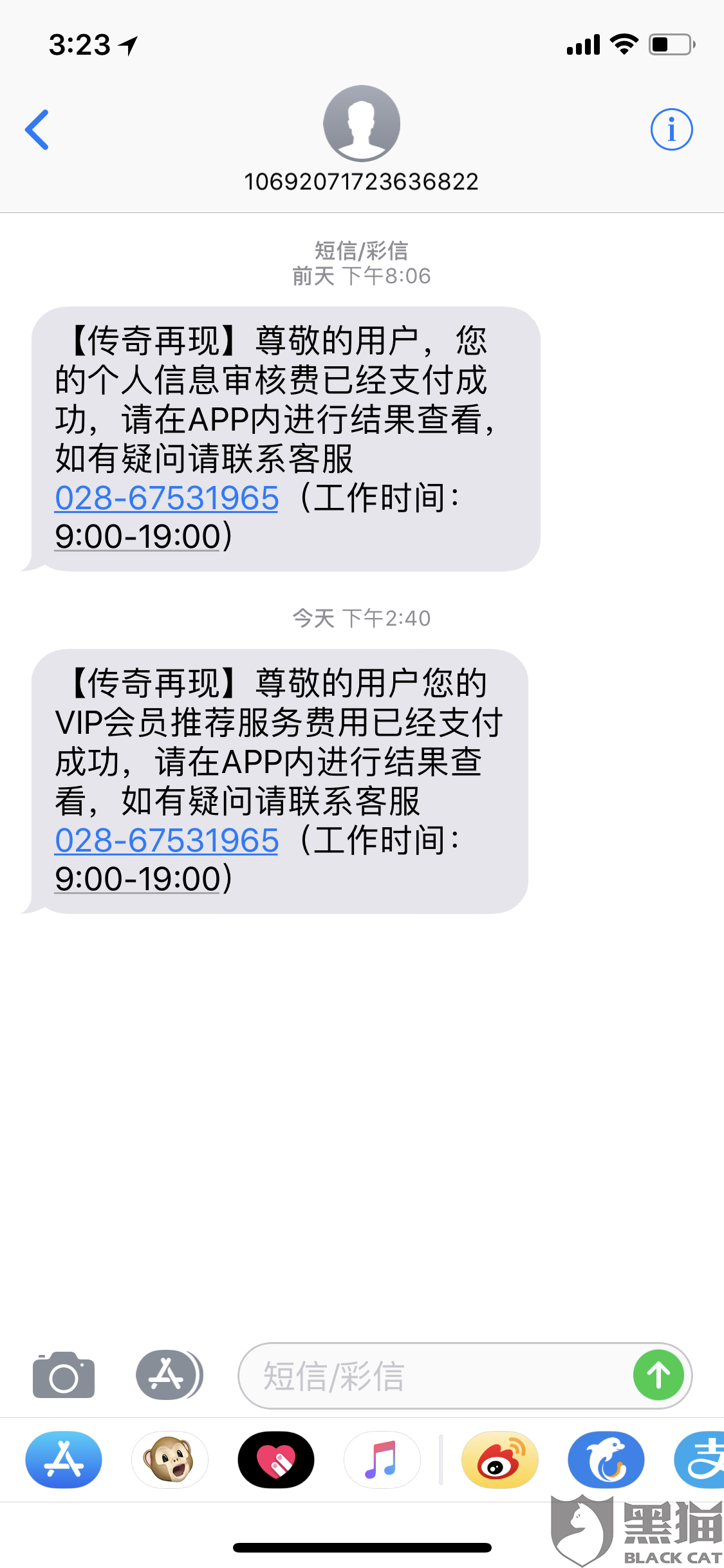Open the Music app in strip
The height and width of the screenshot is (1568, 724).
(x=382, y=1460)
